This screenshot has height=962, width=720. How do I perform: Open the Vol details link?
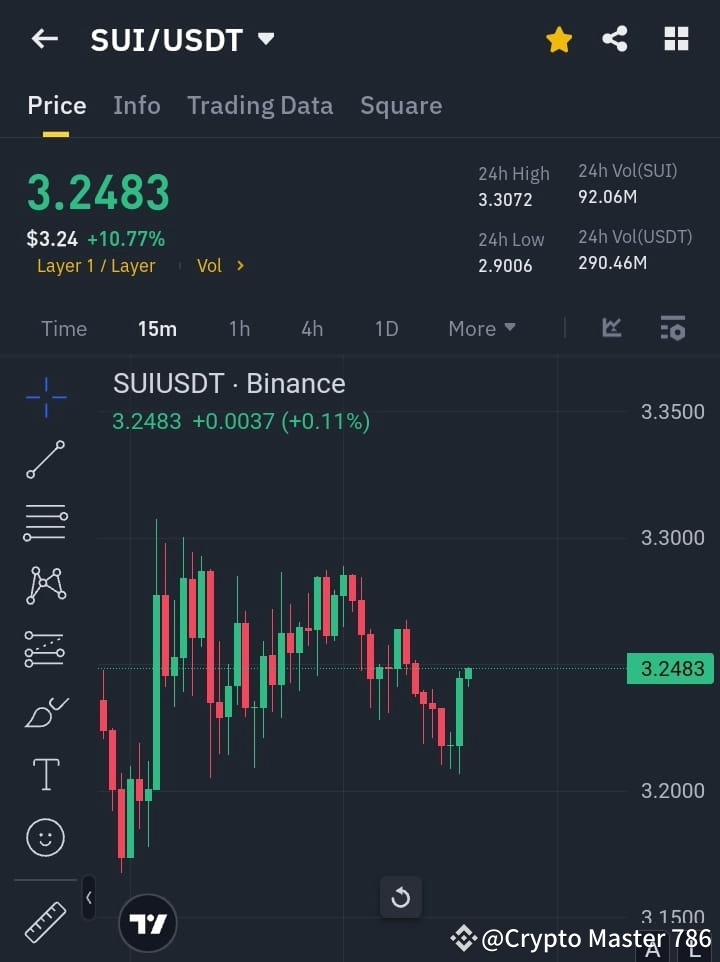[218, 265]
